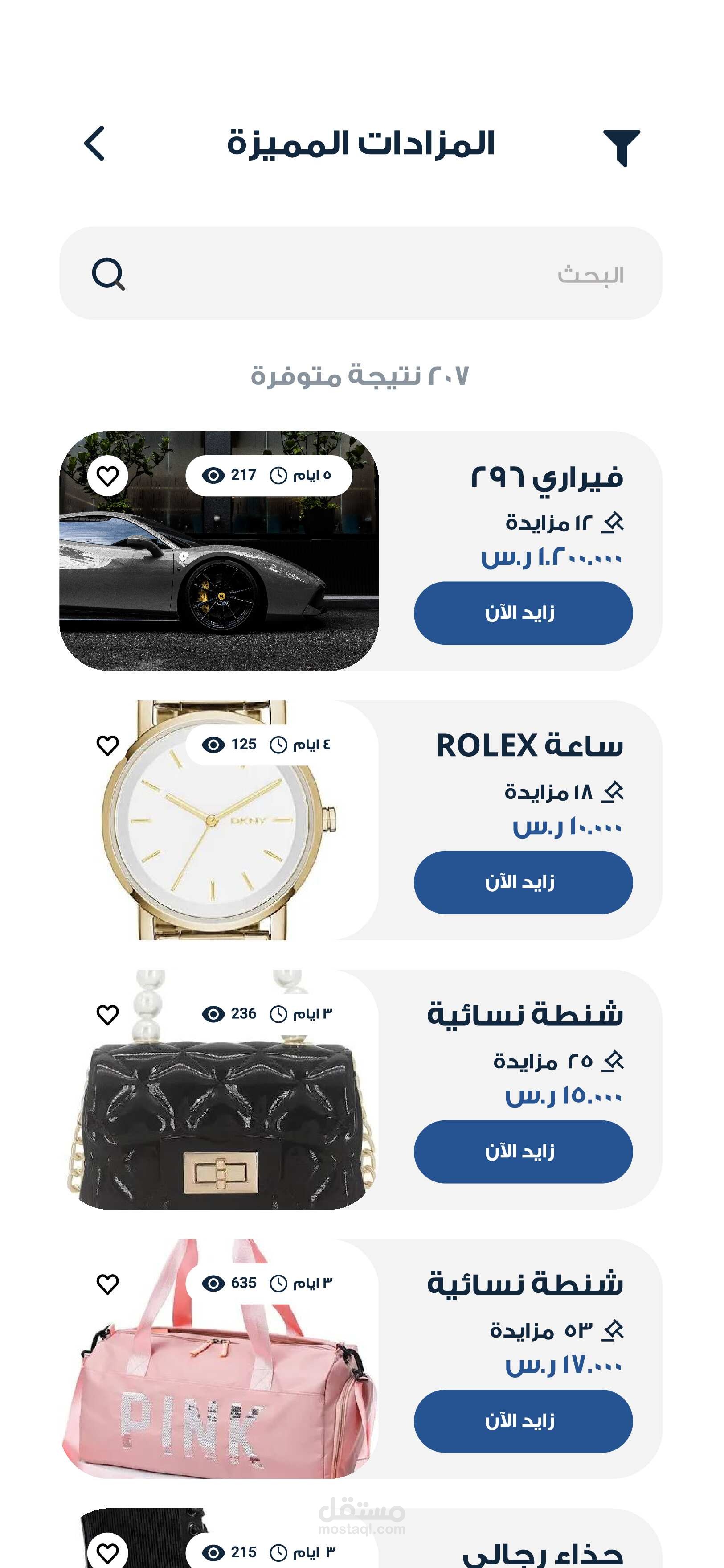Bid now on فيراري ٢٩٦

(523, 613)
